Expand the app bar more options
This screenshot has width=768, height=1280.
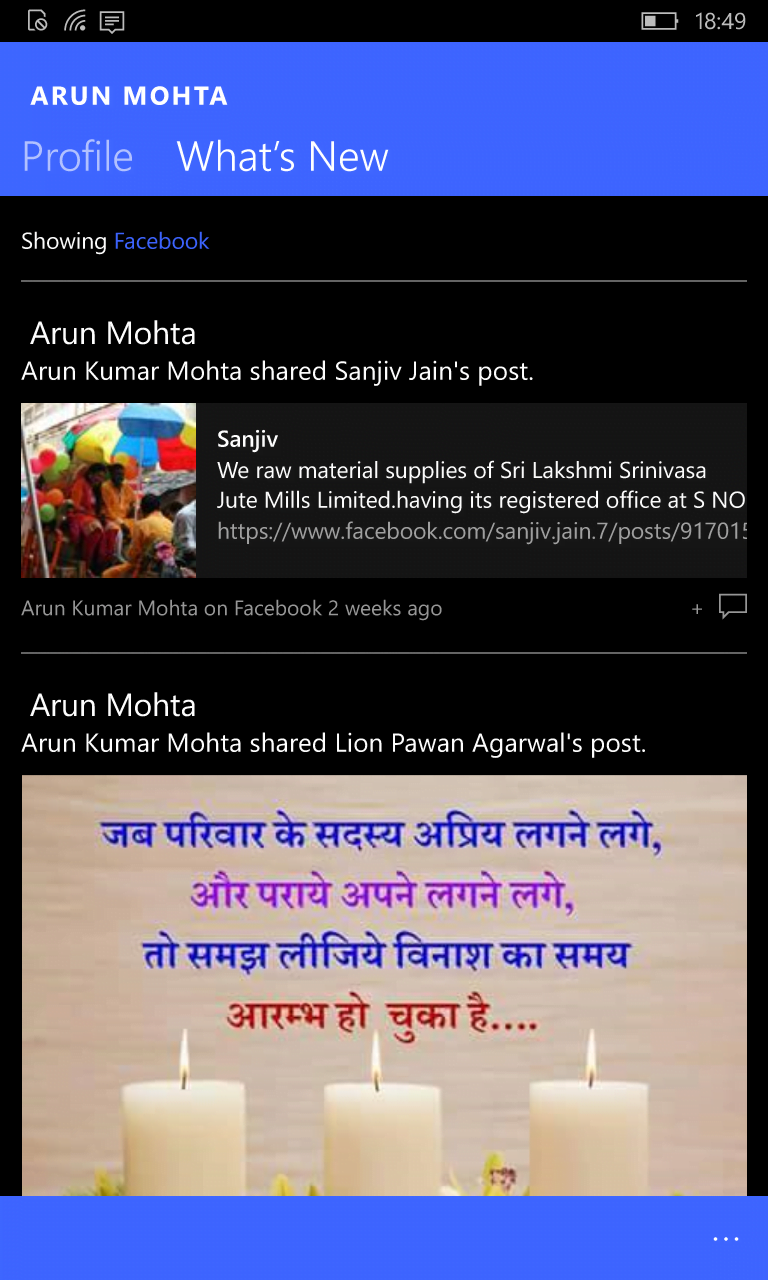coord(726,1239)
